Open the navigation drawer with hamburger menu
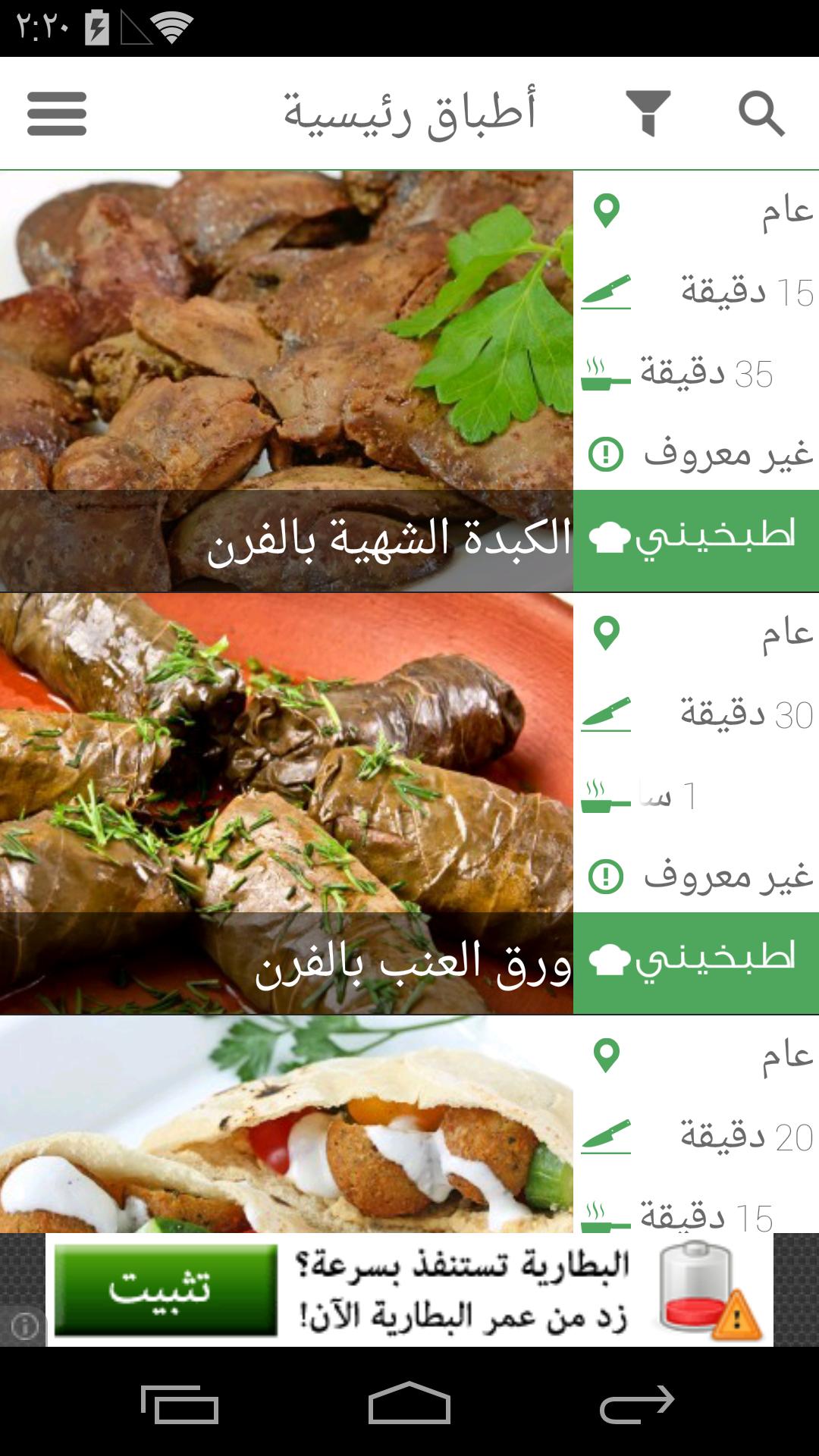This screenshot has width=819, height=1456. 55,114
